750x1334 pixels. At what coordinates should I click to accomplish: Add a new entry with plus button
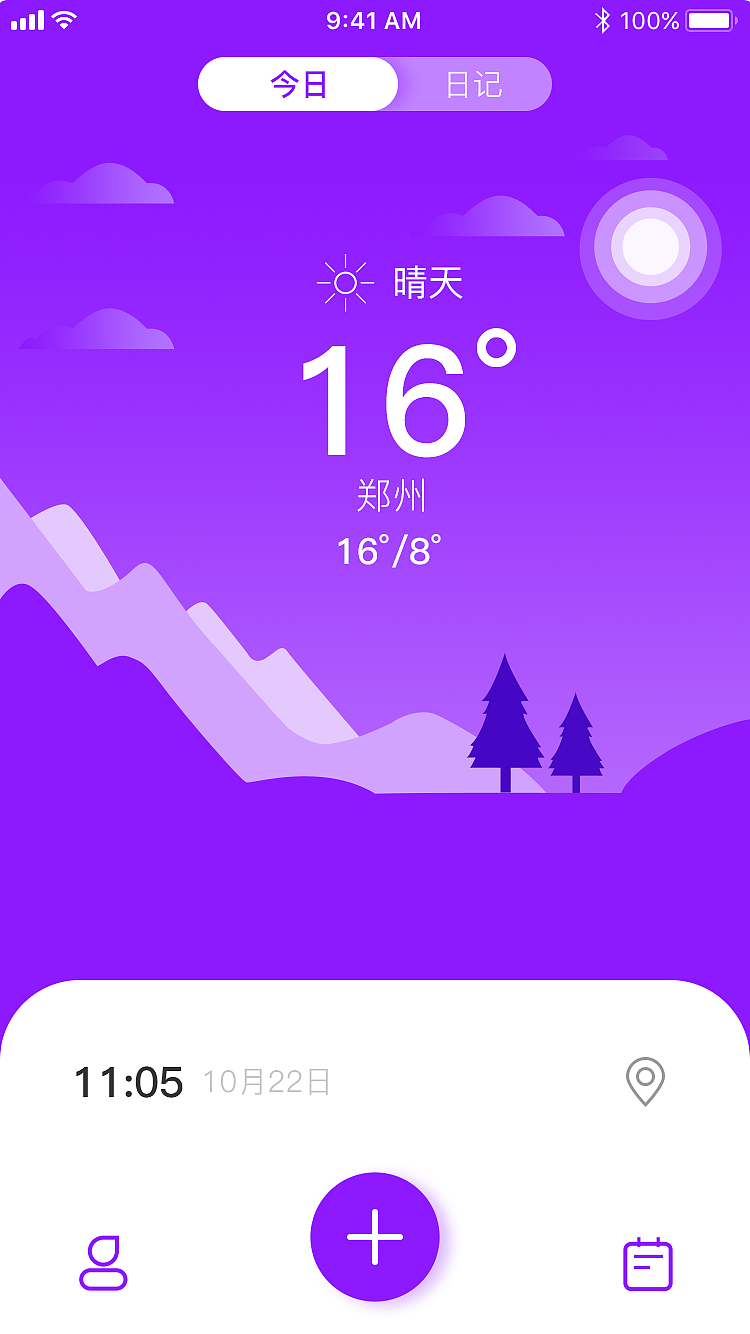[375, 1237]
